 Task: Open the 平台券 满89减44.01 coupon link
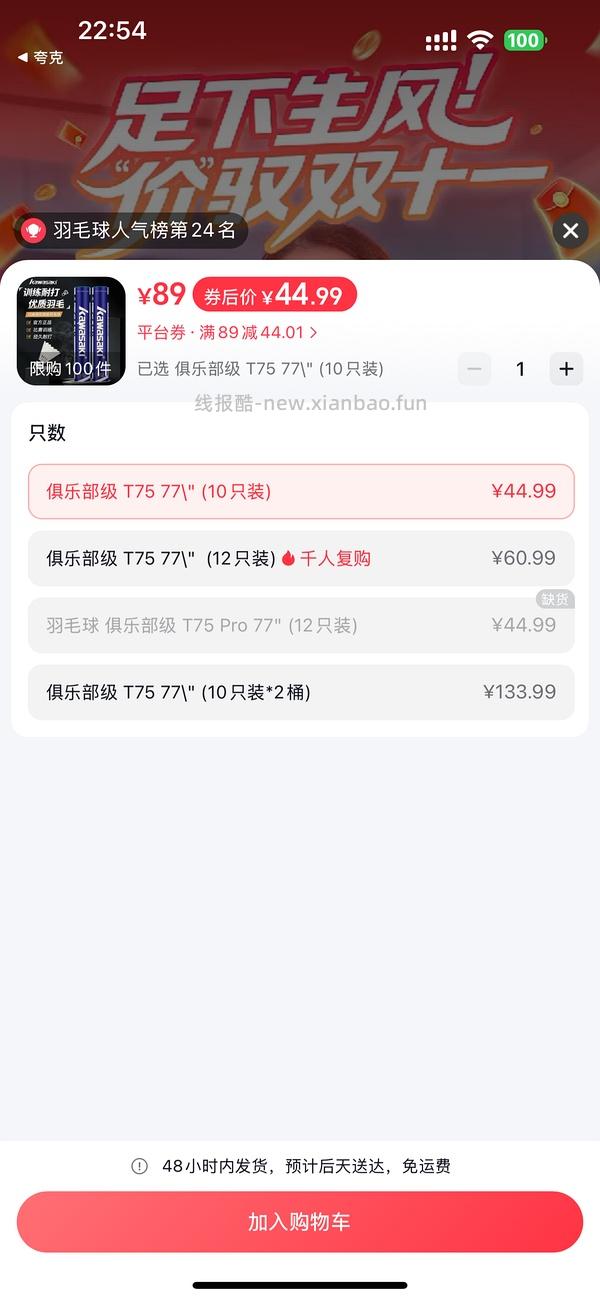227,332
